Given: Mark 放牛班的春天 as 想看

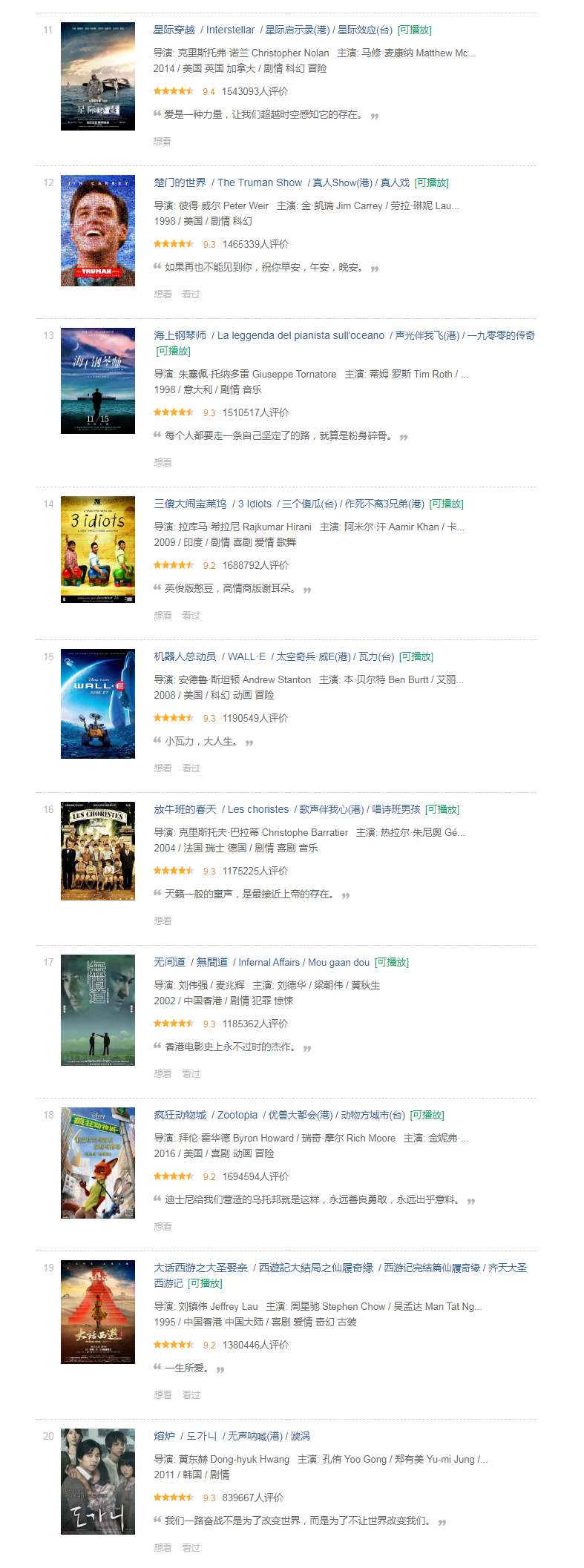Looking at the screenshot, I should point(163,920).
